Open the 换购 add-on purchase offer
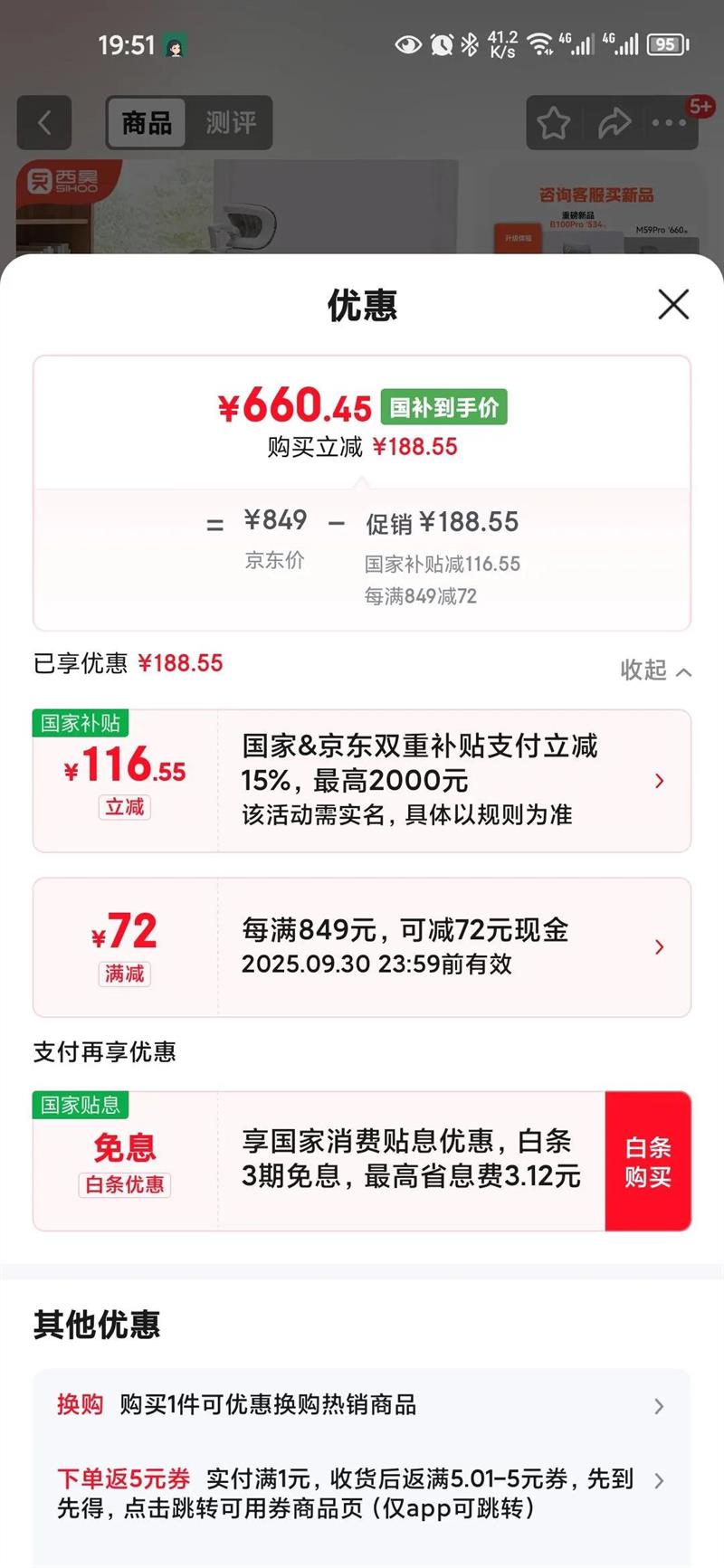Image resolution: width=724 pixels, height=1568 pixels. click(362, 1405)
